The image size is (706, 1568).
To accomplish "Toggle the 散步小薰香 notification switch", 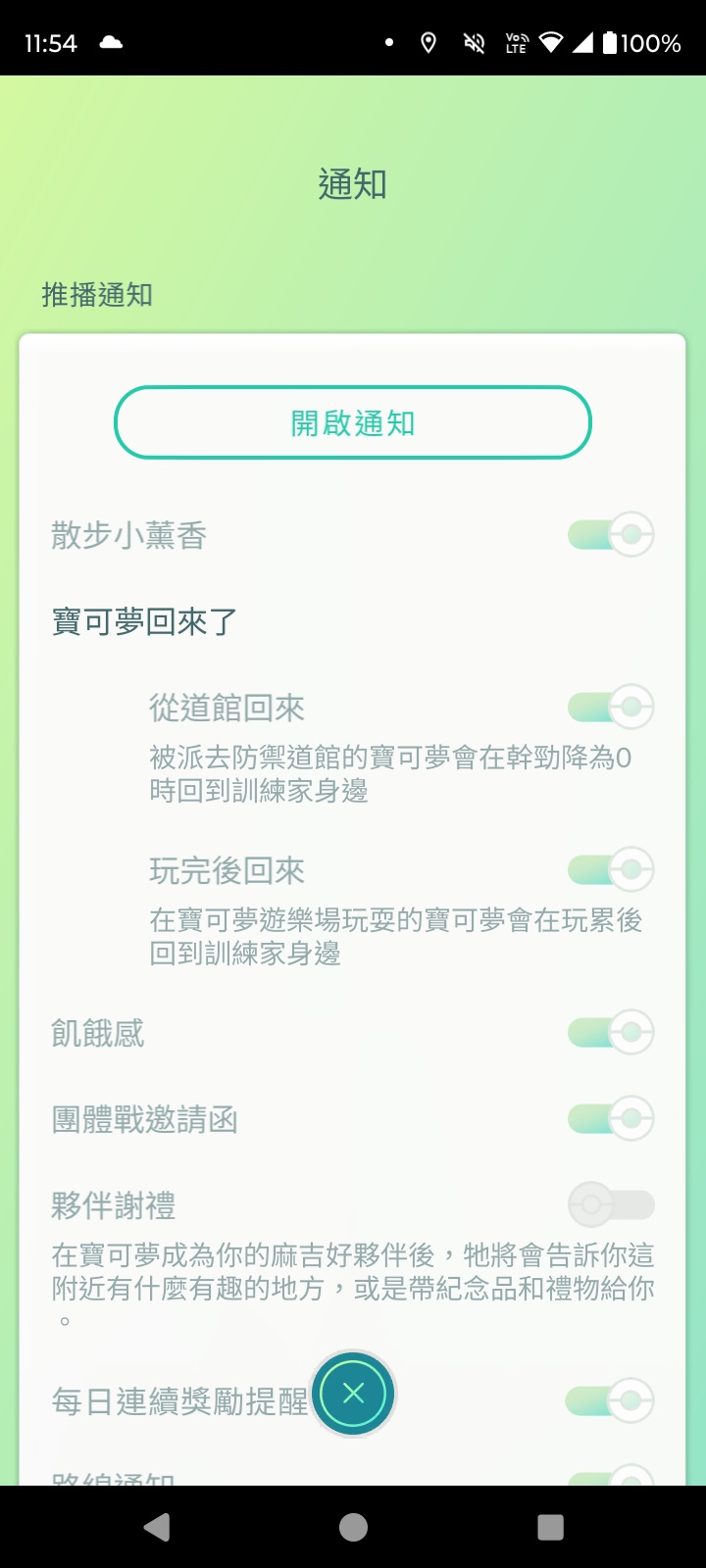I will click(x=611, y=534).
